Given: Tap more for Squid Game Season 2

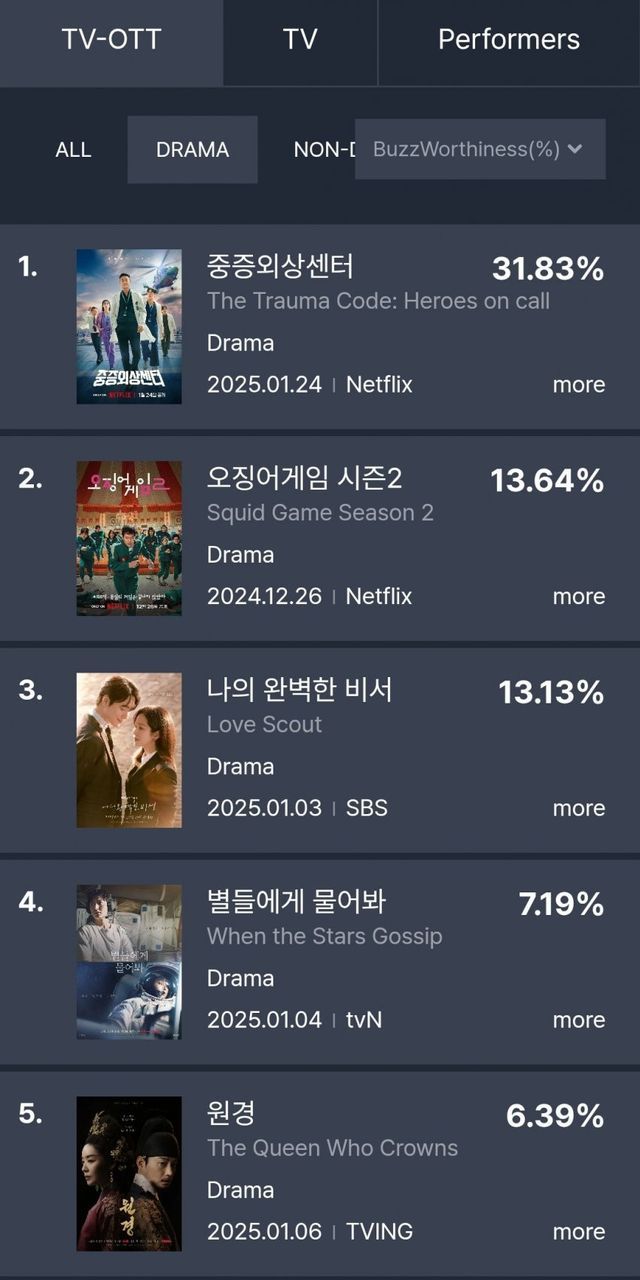Looking at the screenshot, I should coord(578,597).
